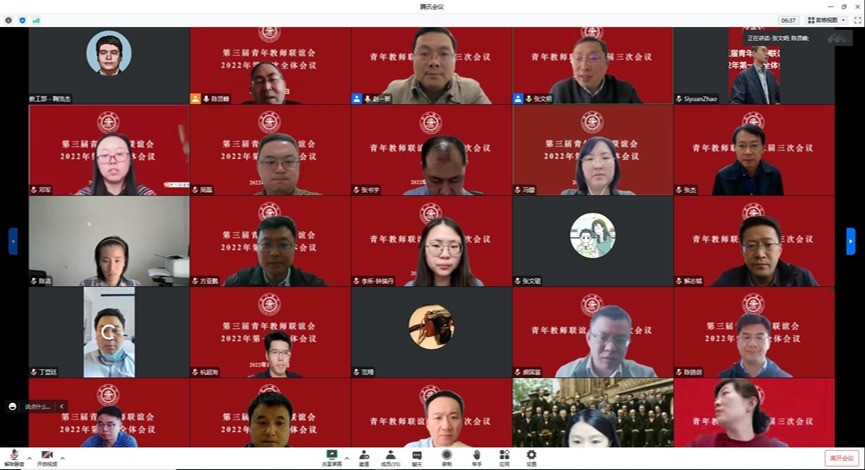
Task: Start screen sharing (共享屏幕)
Action: click(331, 457)
